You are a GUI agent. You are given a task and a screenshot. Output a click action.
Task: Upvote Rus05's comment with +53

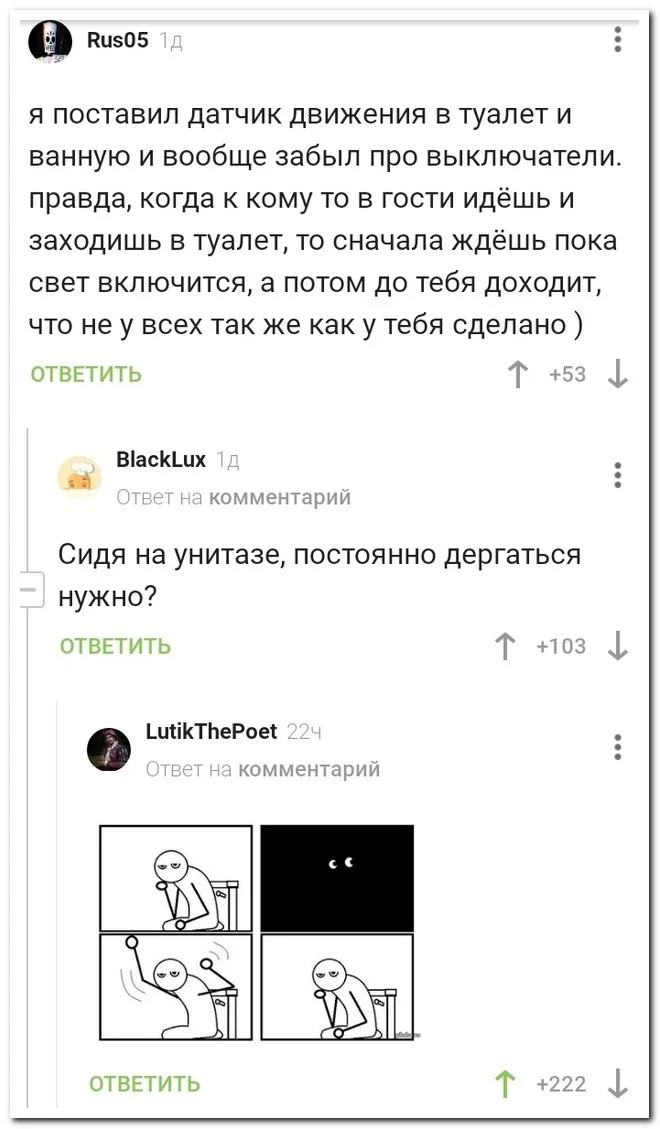pyautogui.click(x=518, y=375)
